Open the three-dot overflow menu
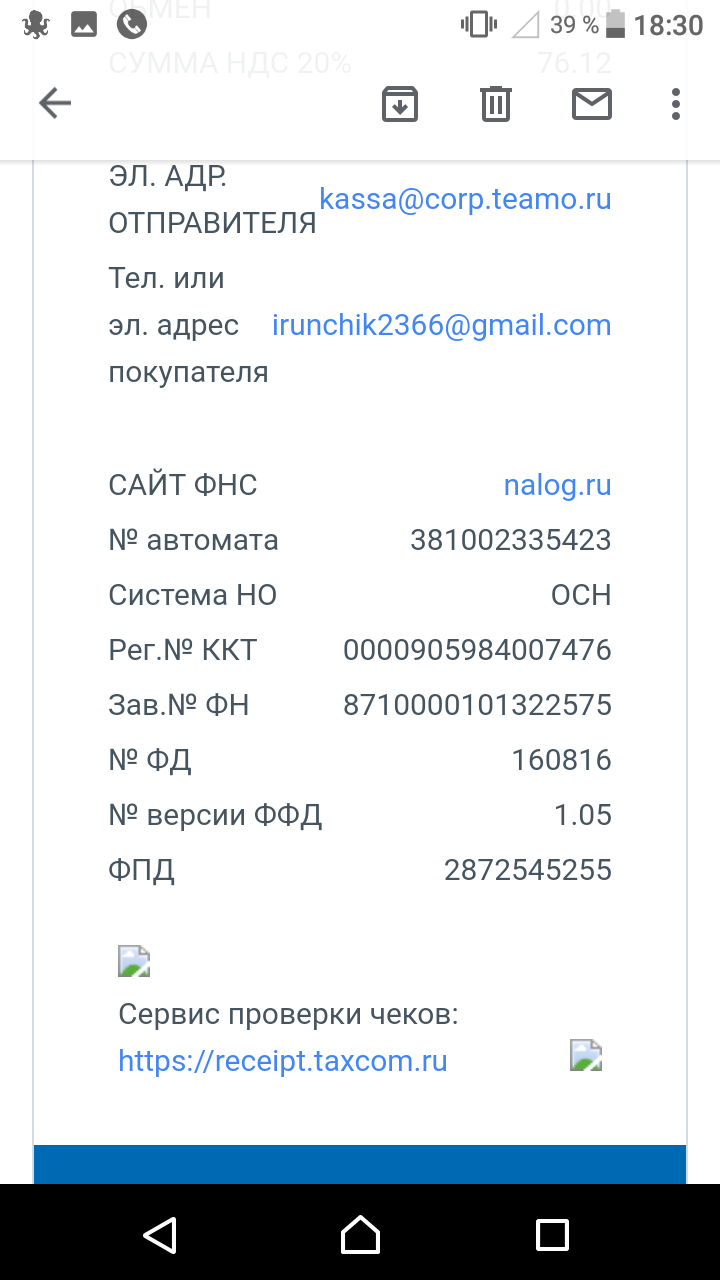This screenshot has height=1280, width=720. [x=676, y=103]
